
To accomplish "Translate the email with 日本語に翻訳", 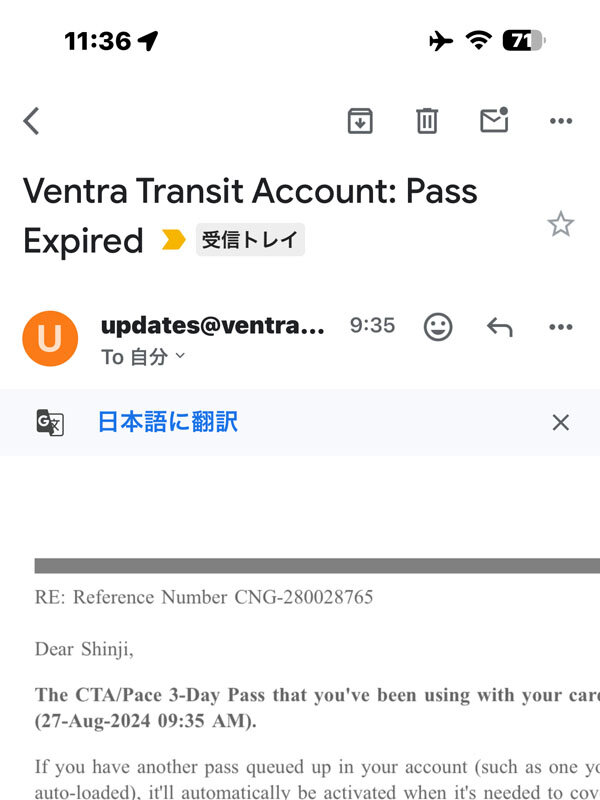I will pyautogui.click(x=168, y=422).
